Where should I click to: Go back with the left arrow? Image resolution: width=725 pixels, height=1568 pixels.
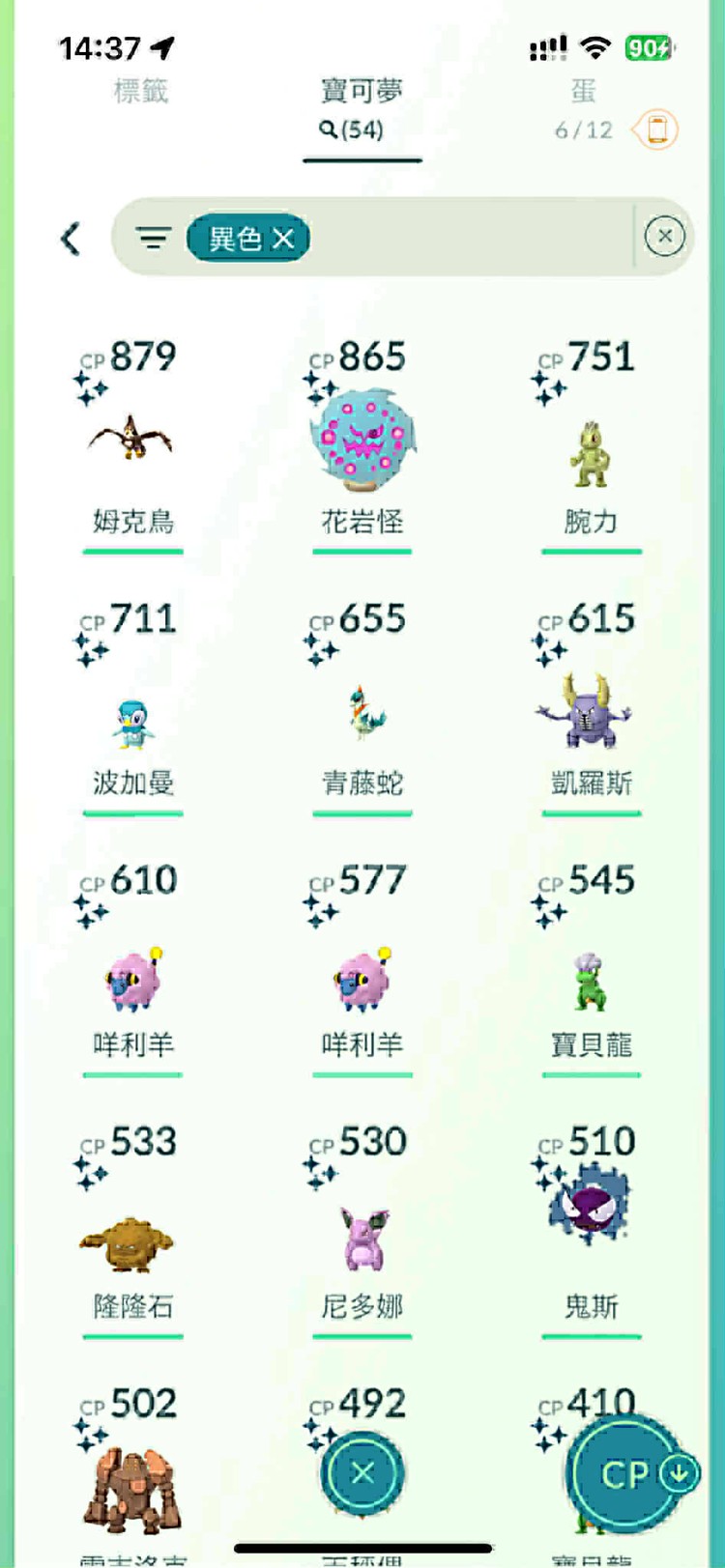coord(71,239)
